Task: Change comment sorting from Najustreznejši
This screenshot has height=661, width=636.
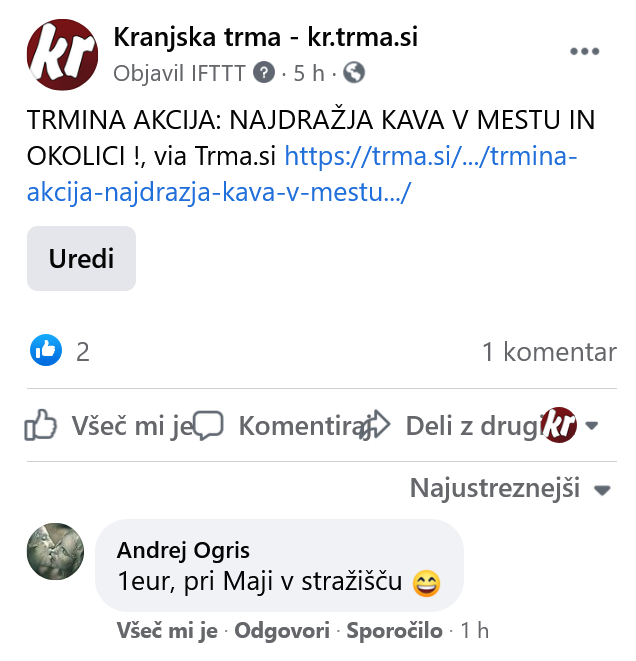Action: 509,489
